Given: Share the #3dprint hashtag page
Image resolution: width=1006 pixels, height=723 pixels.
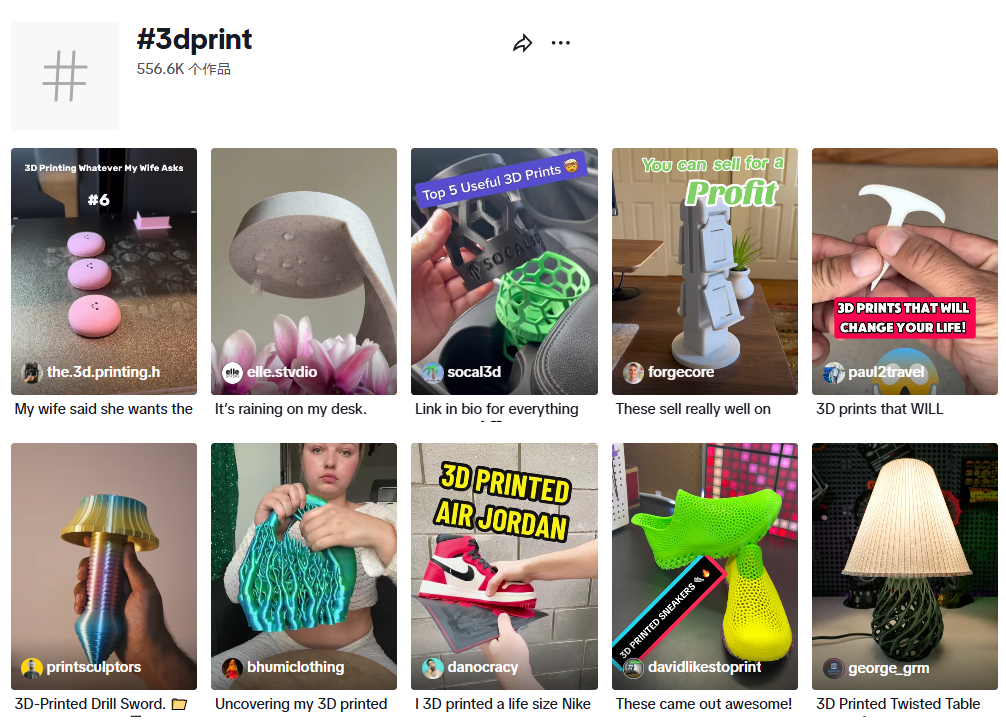Looking at the screenshot, I should [522, 43].
